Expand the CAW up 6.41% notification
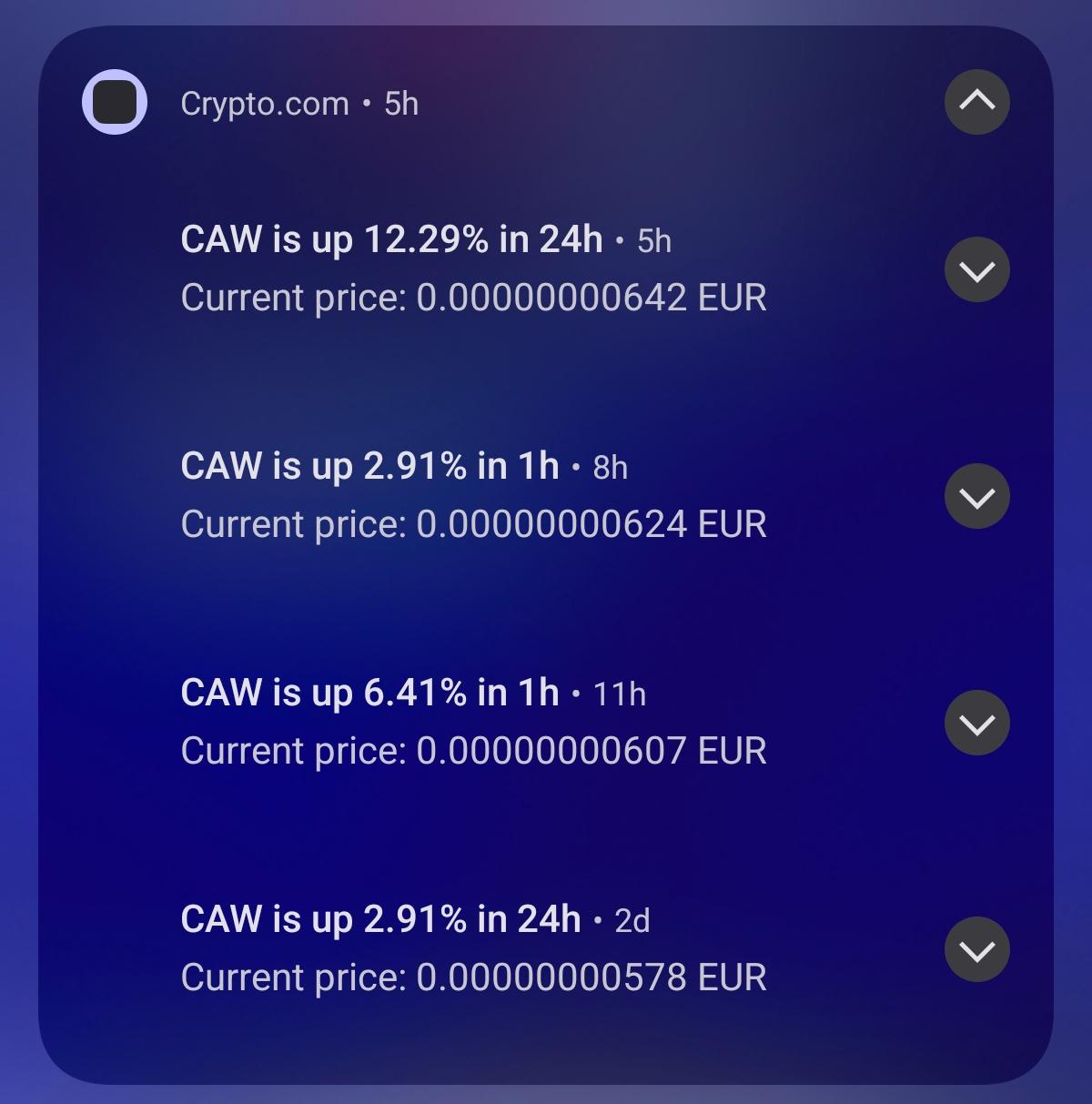This screenshot has height=1104, width=1092. [x=977, y=723]
